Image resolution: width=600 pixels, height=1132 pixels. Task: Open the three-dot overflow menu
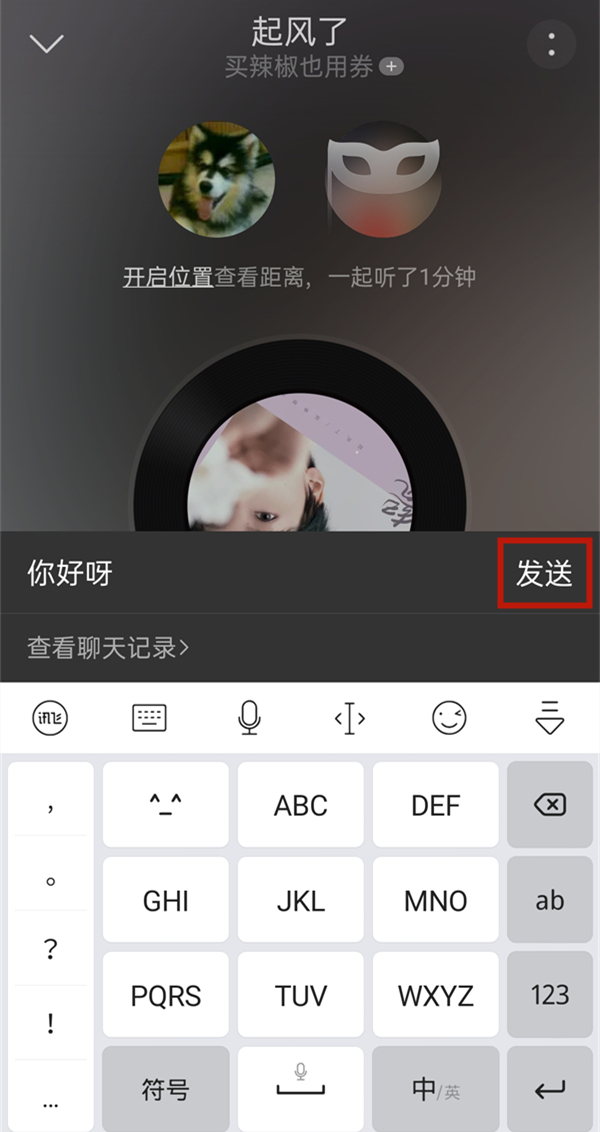[551, 44]
